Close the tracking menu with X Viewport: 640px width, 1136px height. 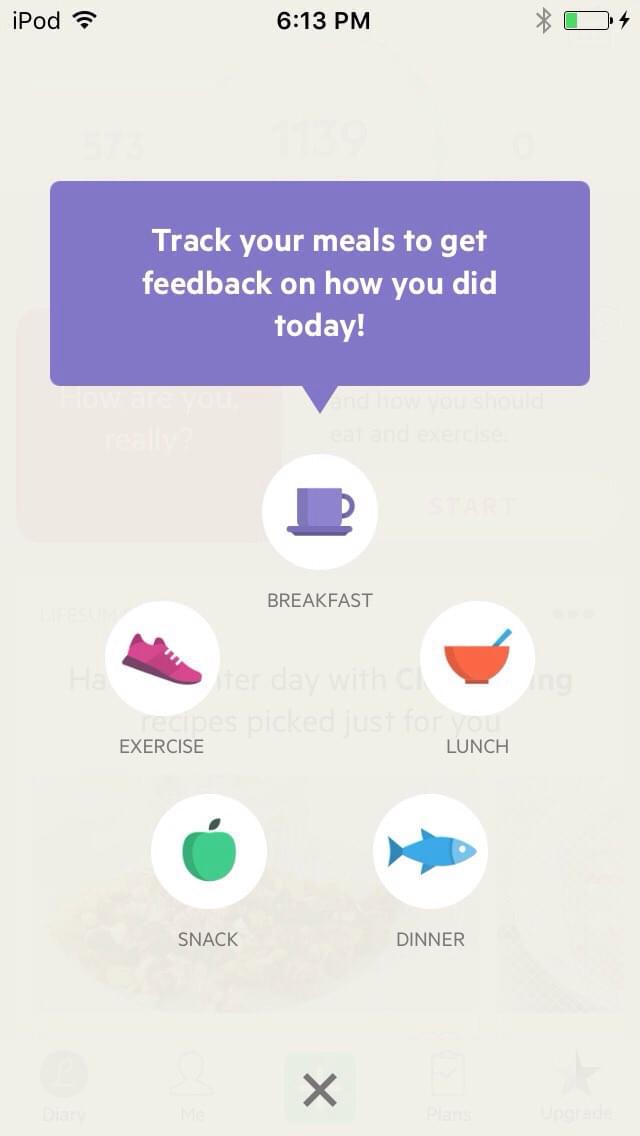pos(320,1088)
